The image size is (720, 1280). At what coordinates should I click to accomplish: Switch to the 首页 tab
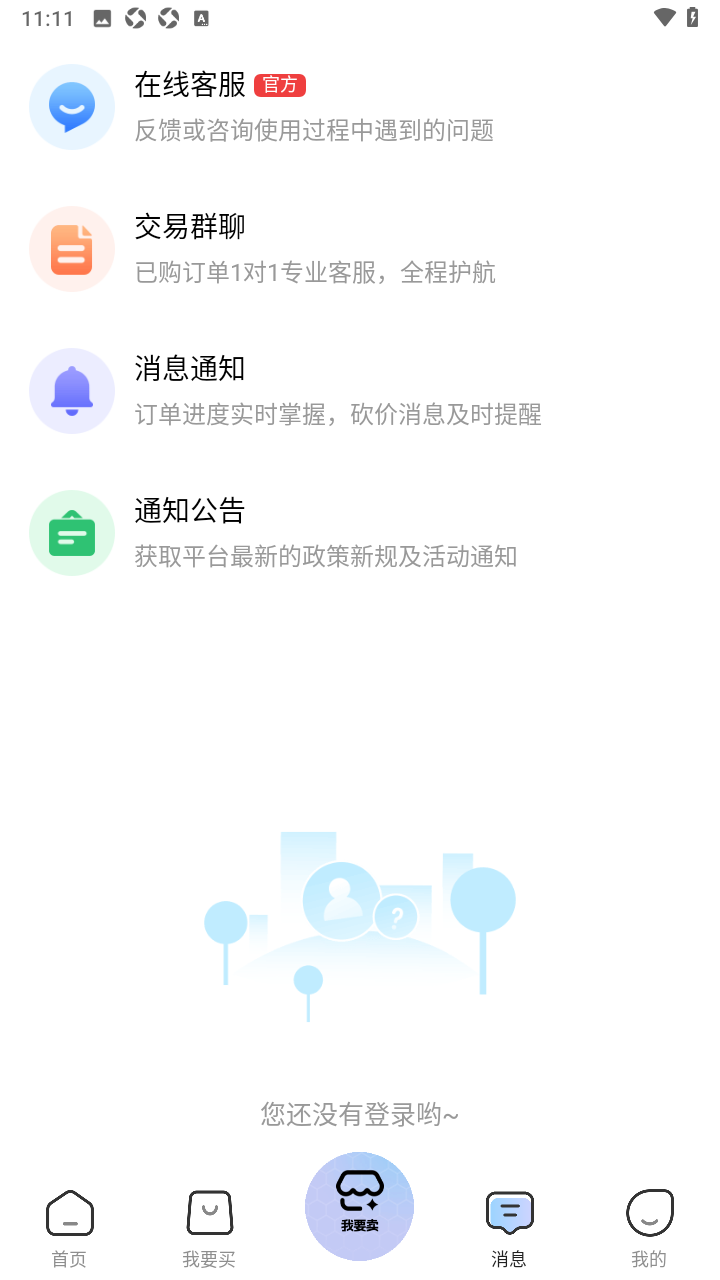70,1229
